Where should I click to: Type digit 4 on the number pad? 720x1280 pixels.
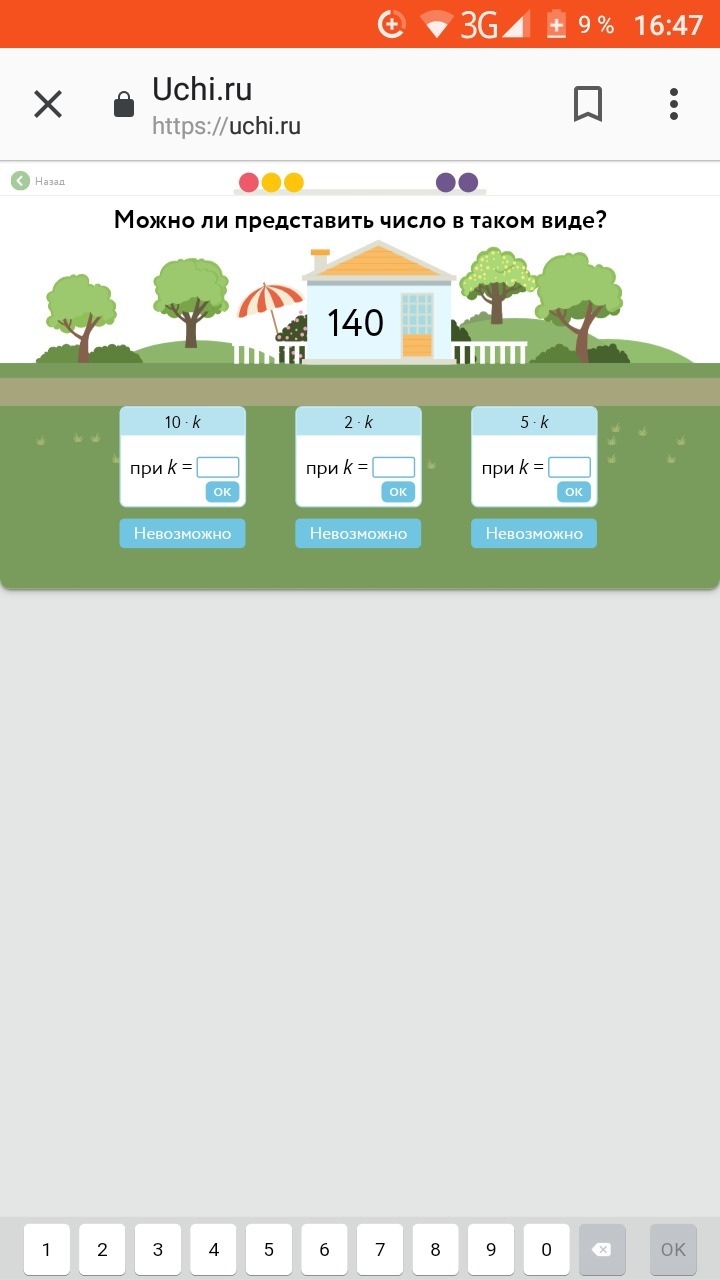213,1249
